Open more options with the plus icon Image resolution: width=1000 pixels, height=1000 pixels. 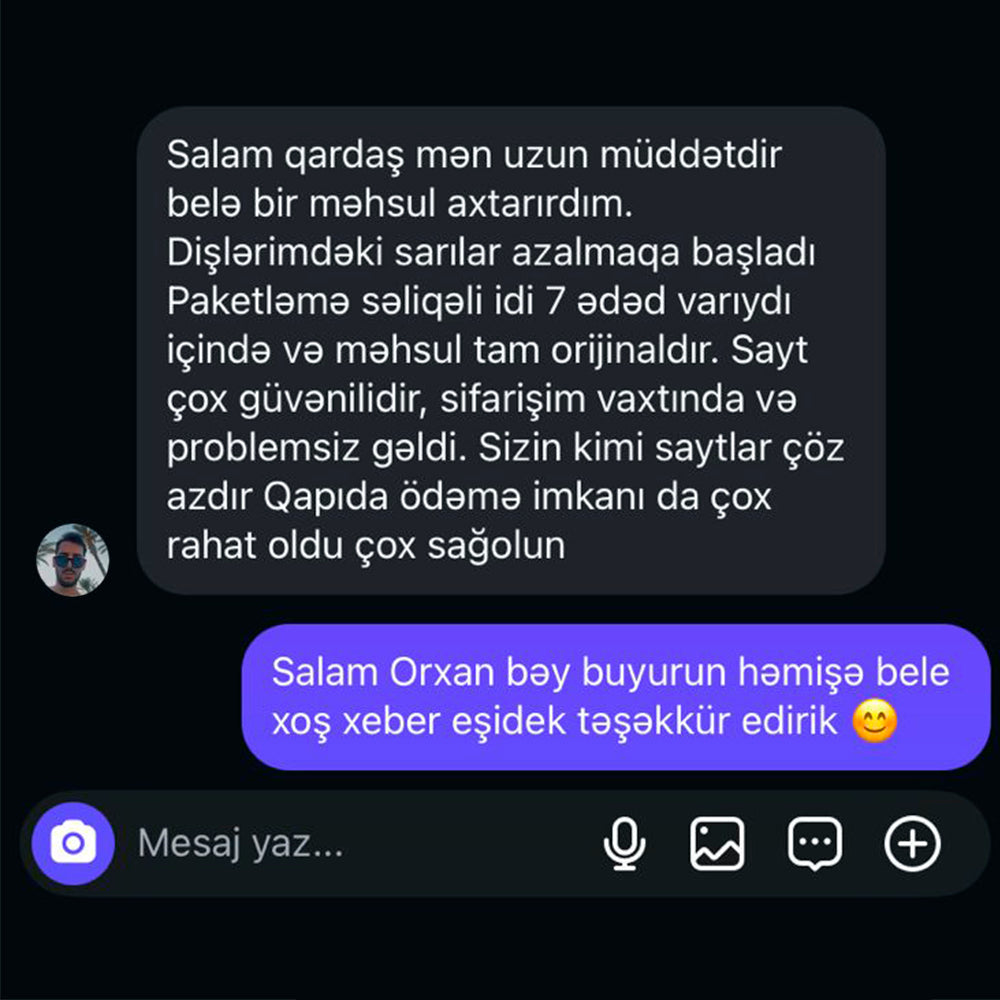click(912, 844)
